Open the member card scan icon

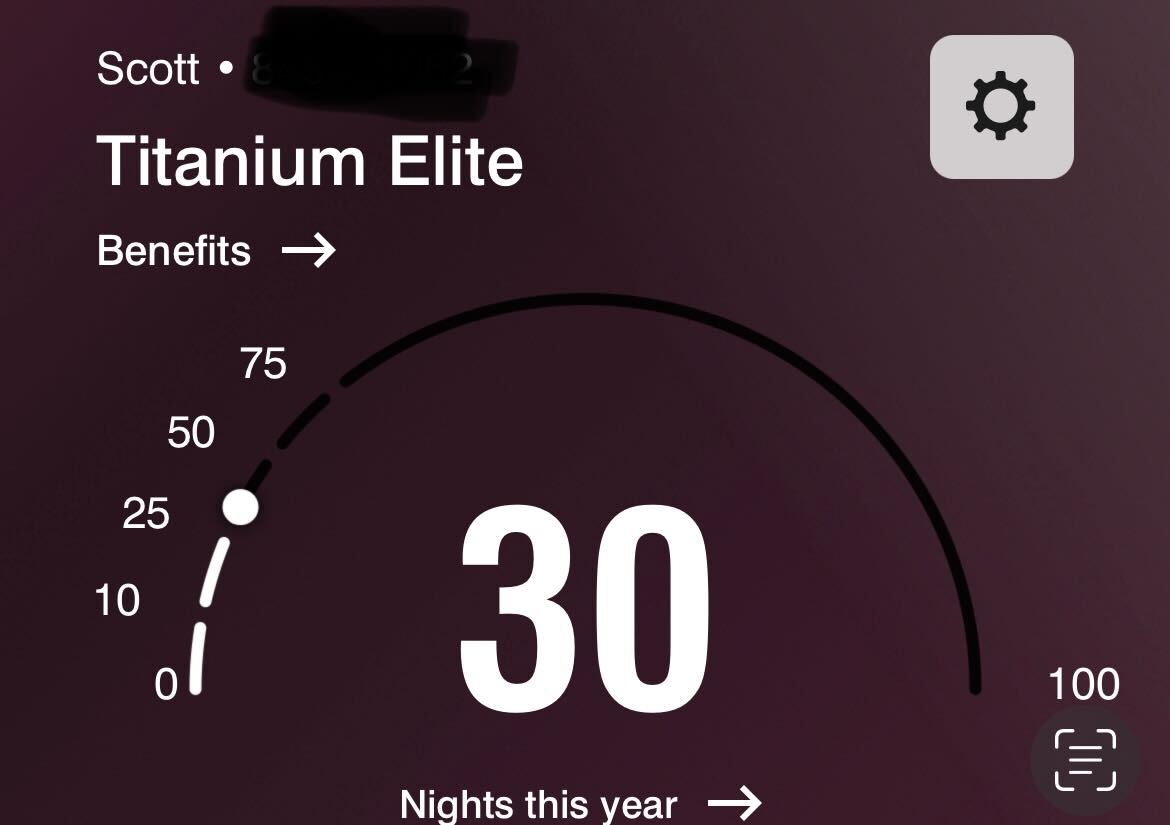[x=1085, y=760]
